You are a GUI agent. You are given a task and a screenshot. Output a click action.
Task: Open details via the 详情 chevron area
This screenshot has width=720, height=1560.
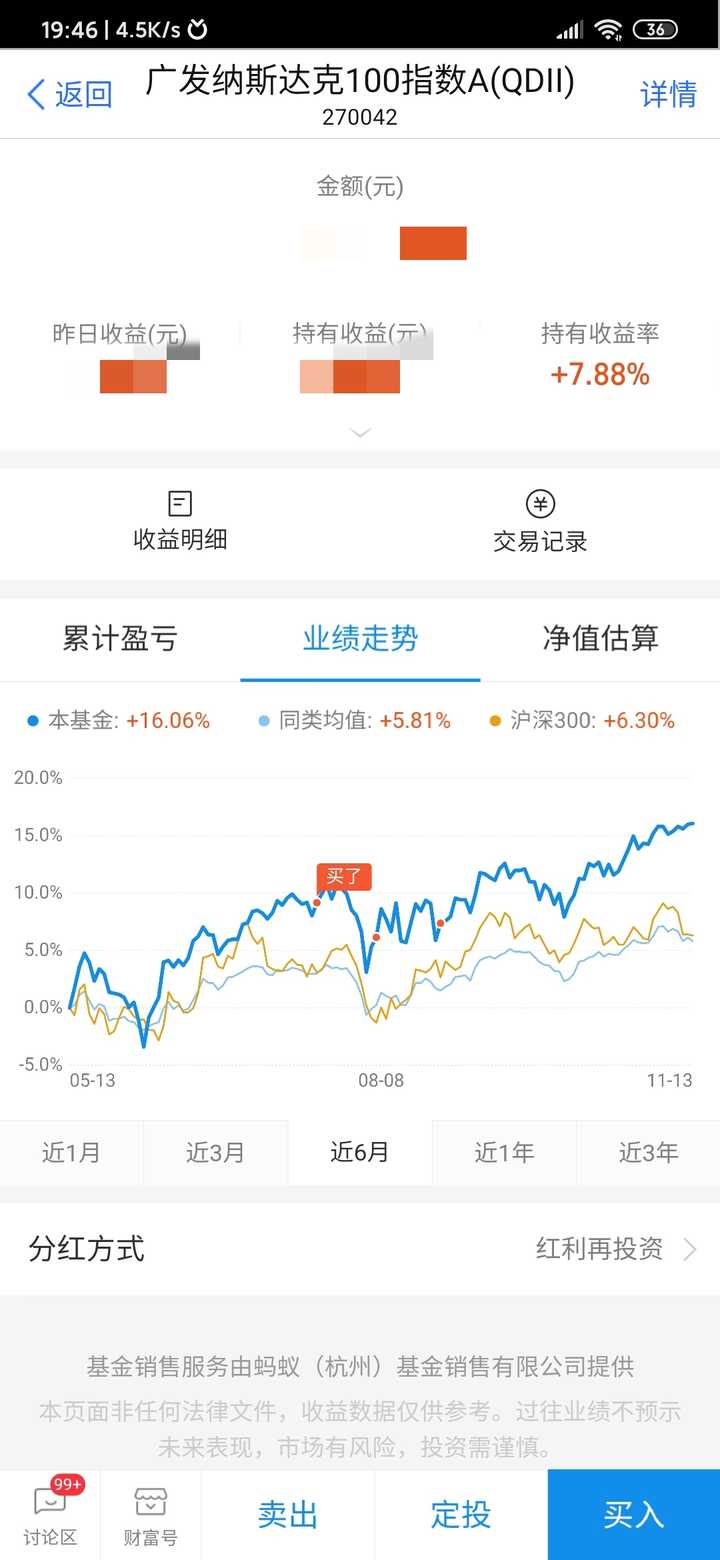(x=668, y=94)
